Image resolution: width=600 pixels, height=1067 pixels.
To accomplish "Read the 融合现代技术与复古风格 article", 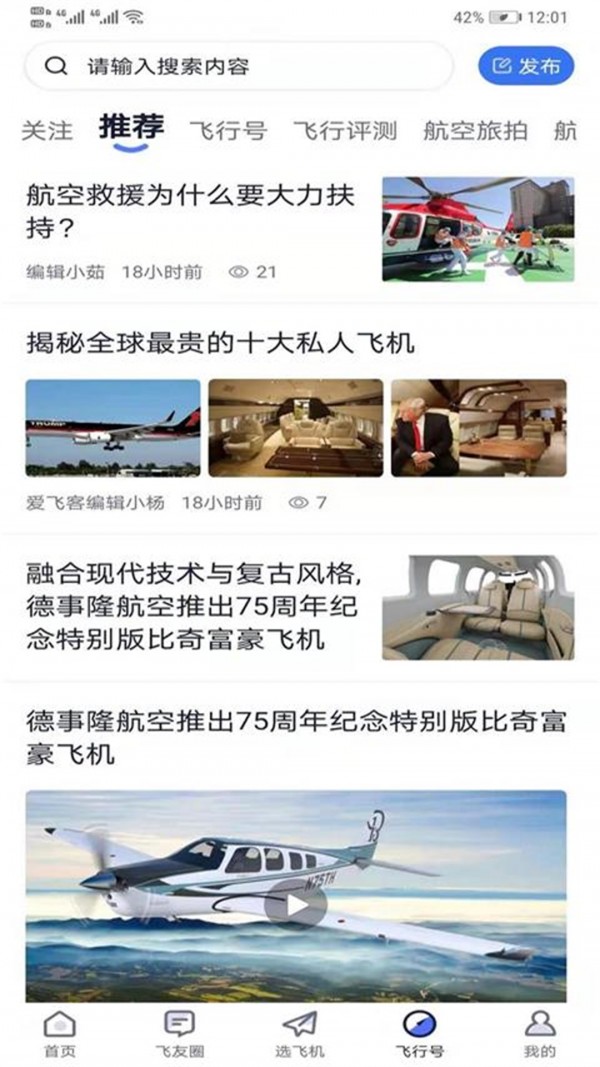I will [192, 607].
